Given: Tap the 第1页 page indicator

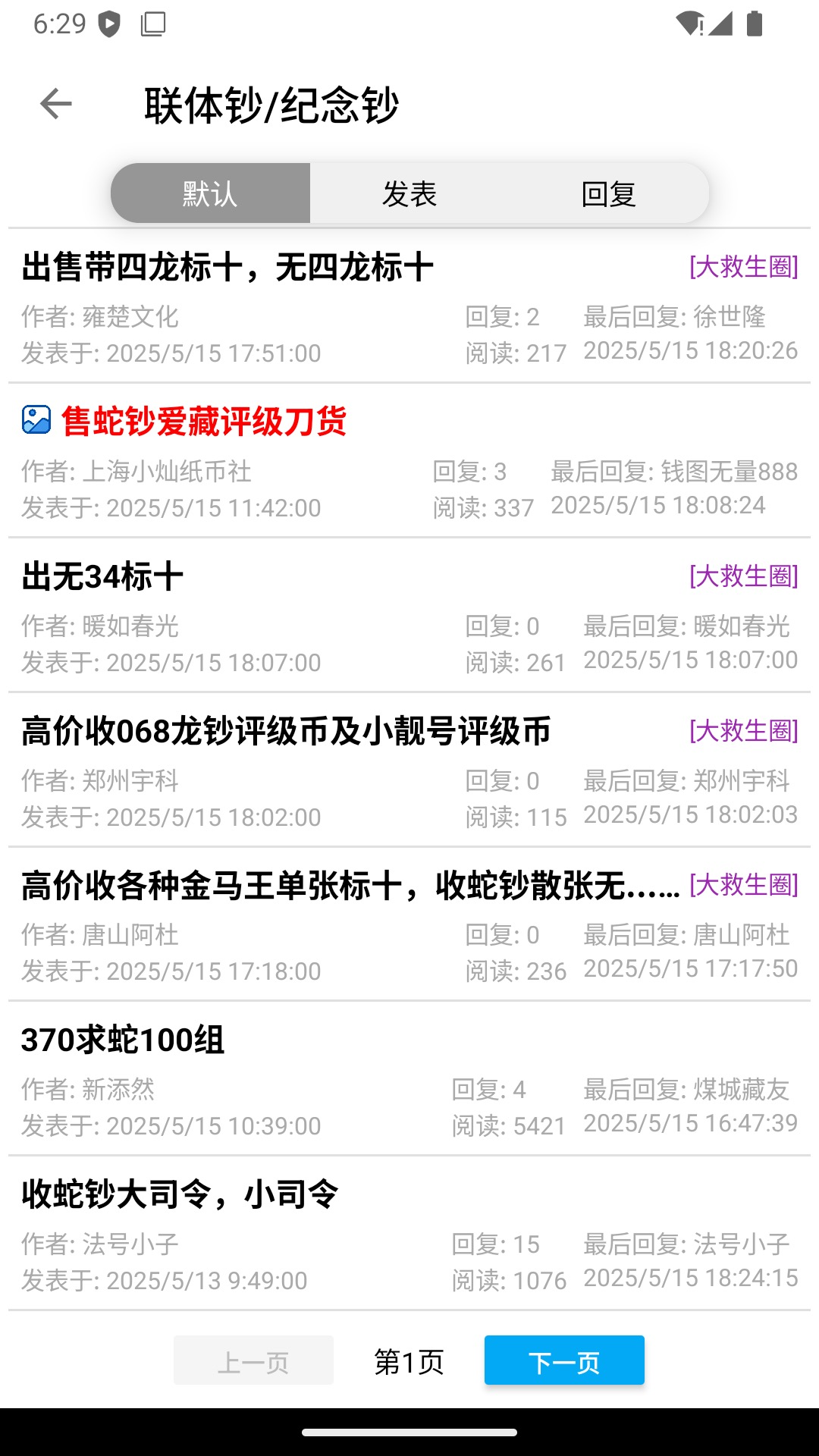Looking at the screenshot, I should click(x=409, y=1360).
